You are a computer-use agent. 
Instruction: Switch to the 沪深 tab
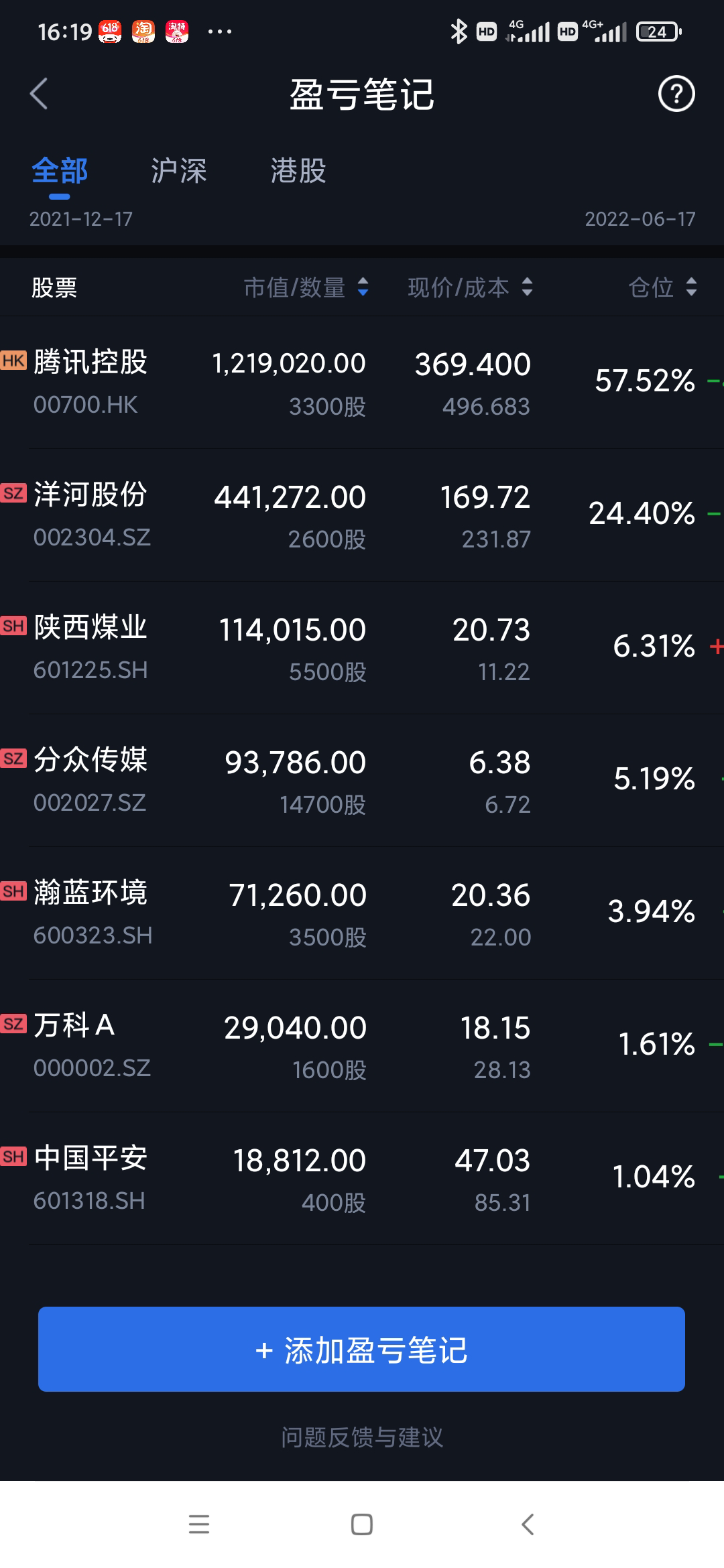click(x=178, y=171)
